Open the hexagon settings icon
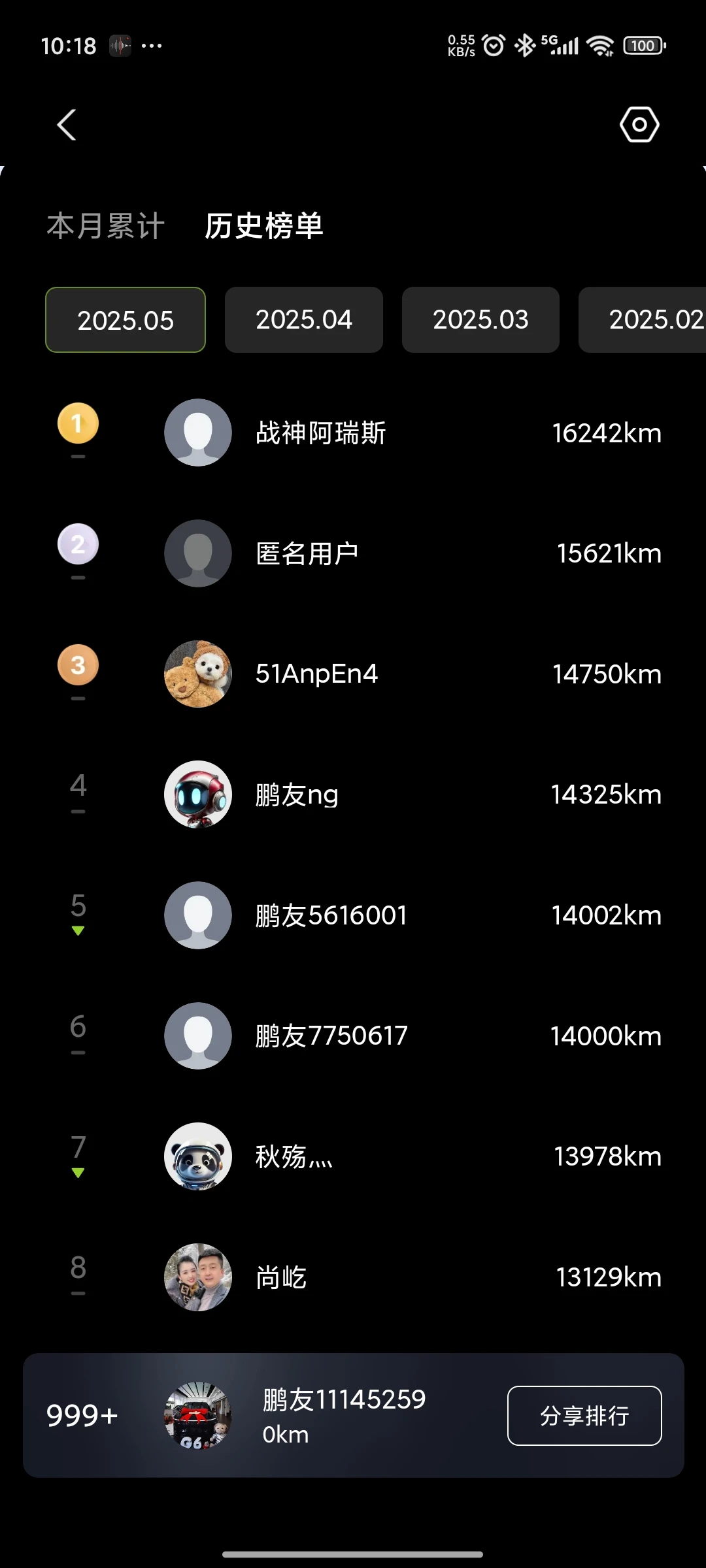 click(x=639, y=125)
